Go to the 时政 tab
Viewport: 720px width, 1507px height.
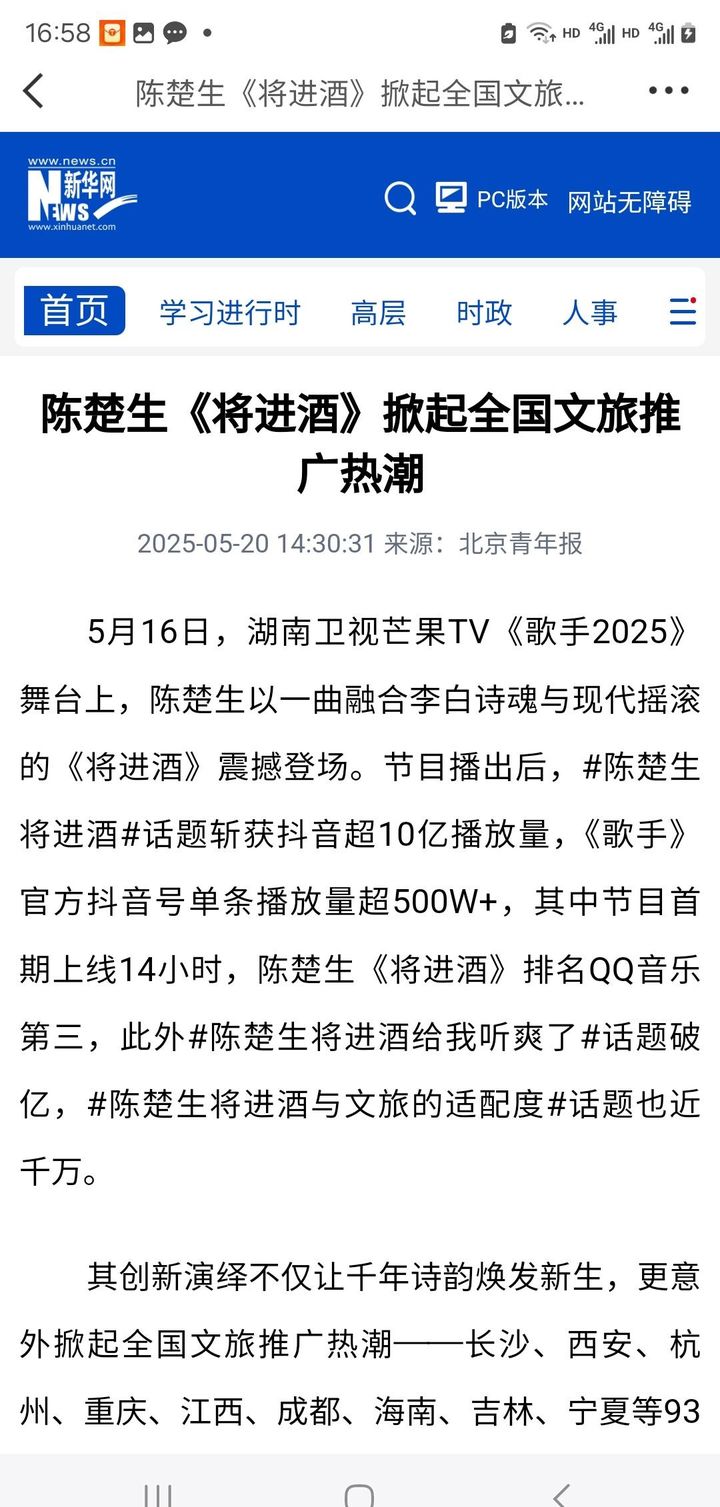pyautogui.click(x=484, y=312)
